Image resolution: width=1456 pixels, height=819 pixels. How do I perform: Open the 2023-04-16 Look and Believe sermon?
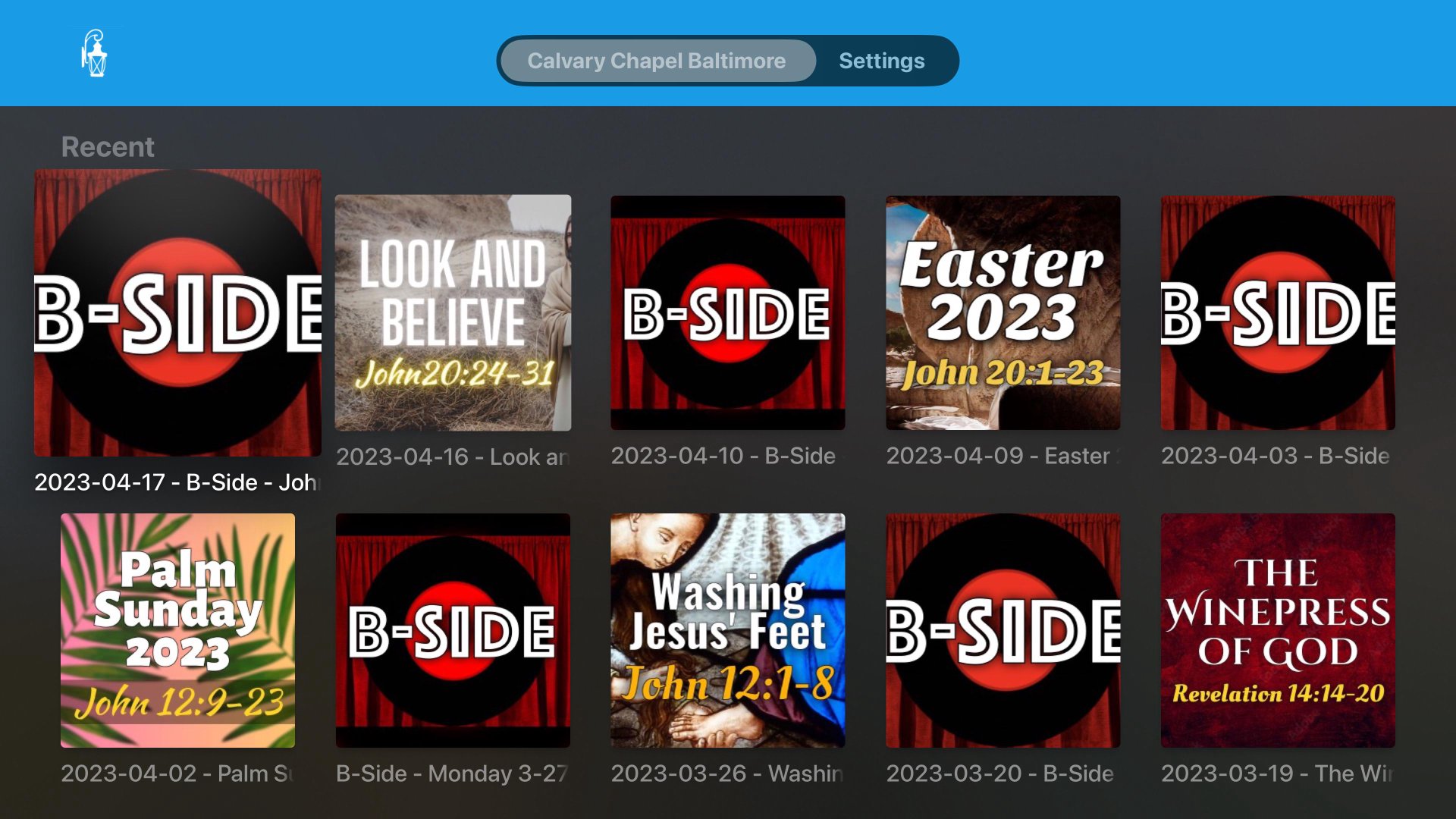(x=453, y=312)
